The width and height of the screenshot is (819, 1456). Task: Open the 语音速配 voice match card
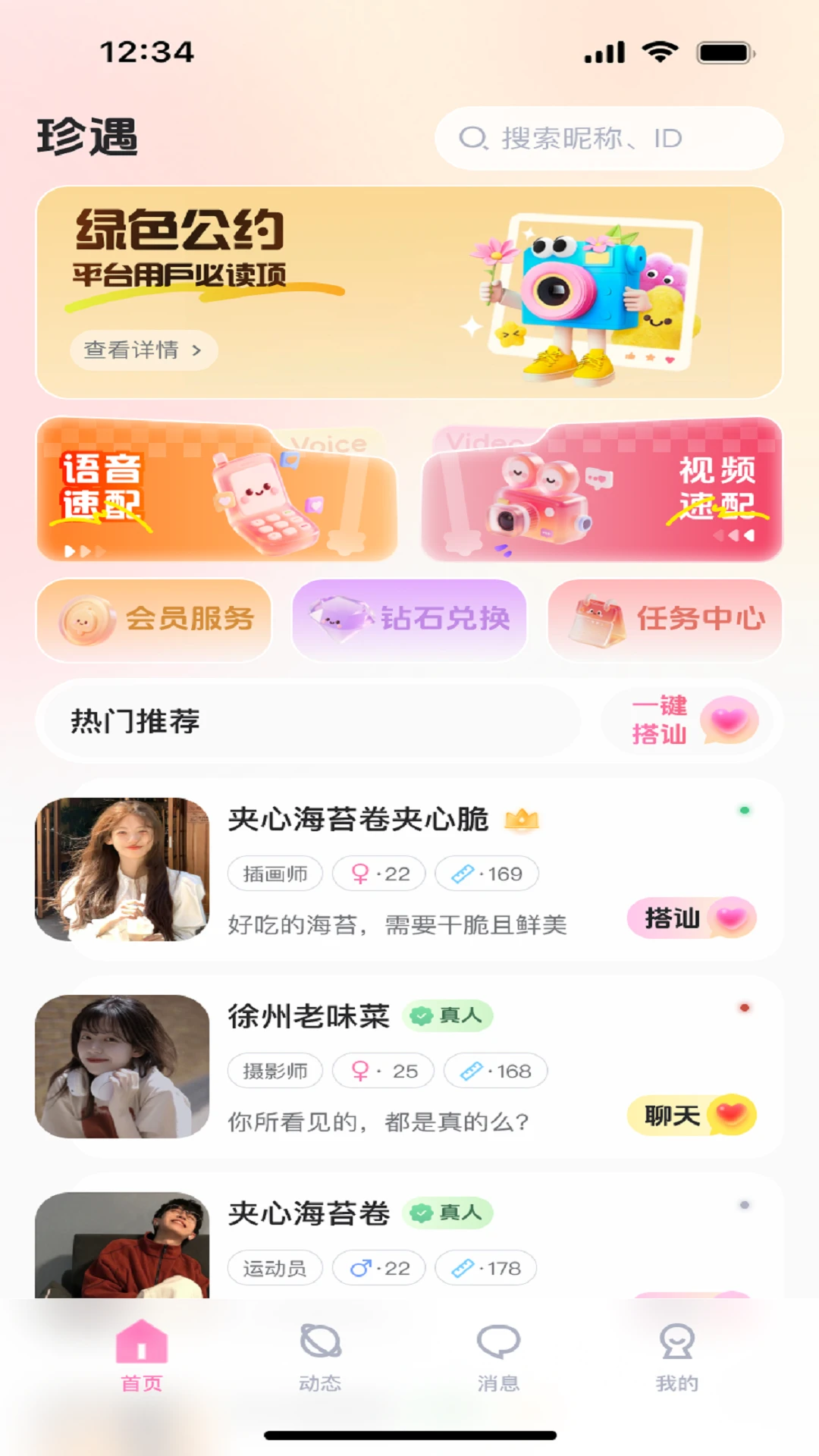click(216, 489)
